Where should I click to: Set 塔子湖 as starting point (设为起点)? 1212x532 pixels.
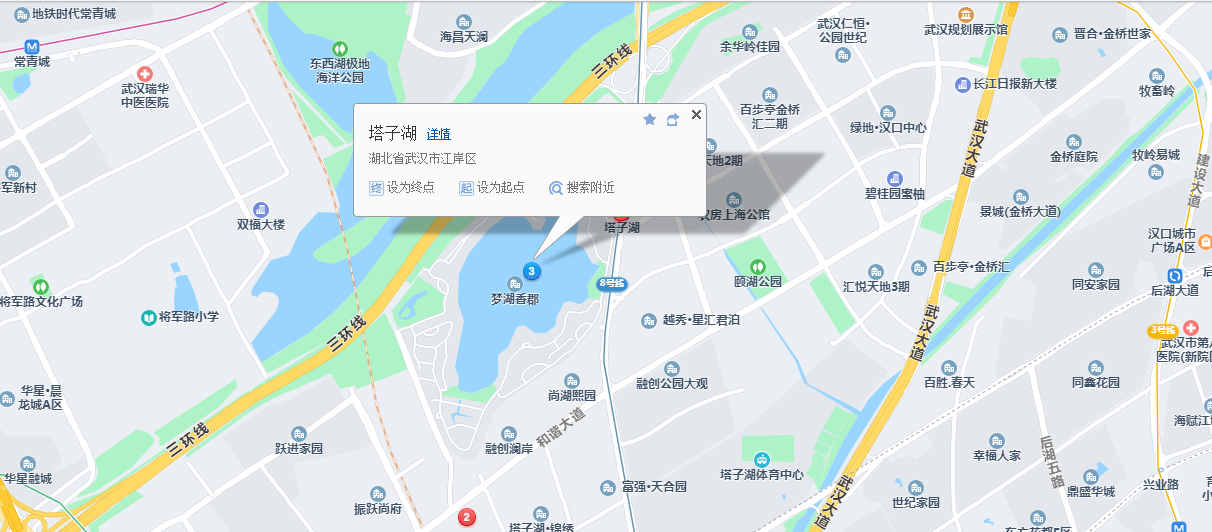pos(492,187)
